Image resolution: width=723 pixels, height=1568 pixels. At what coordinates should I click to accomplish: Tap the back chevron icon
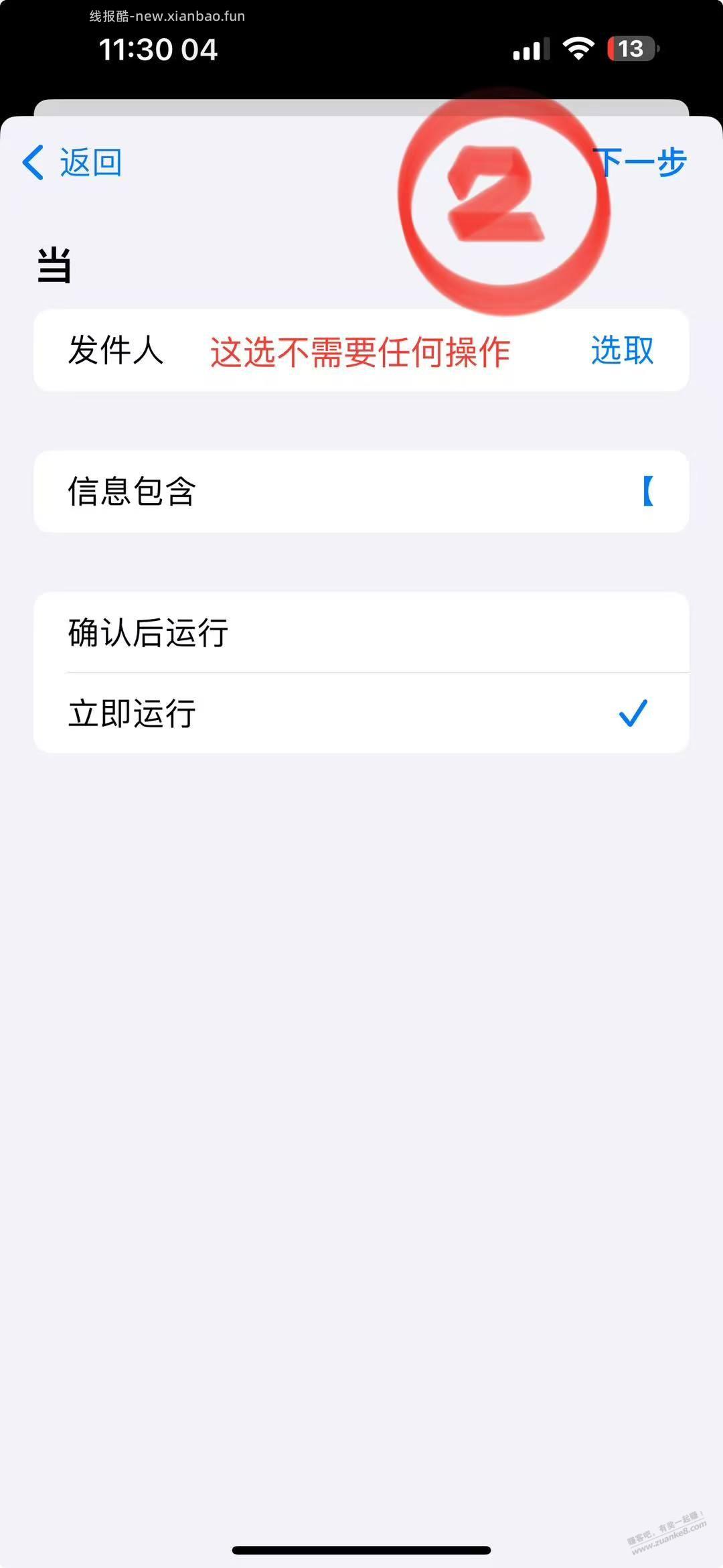(x=32, y=162)
